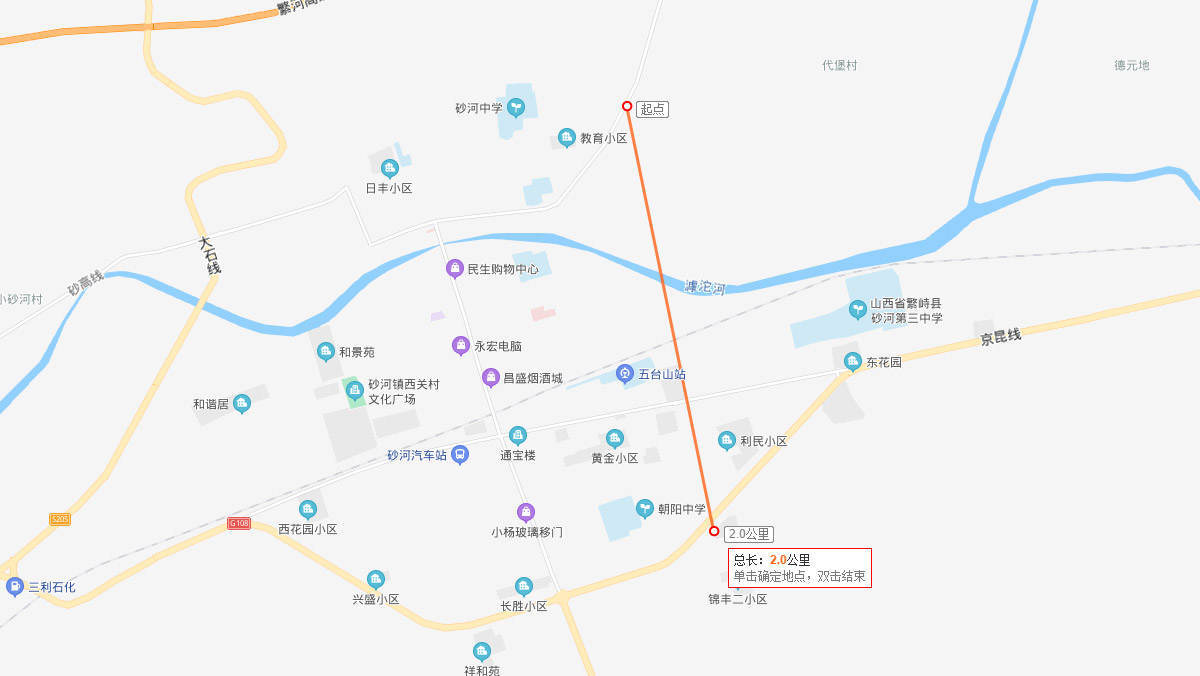Select the 砂河中学 school marker
The width and height of the screenshot is (1200, 676).
click(x=516, y=107)
